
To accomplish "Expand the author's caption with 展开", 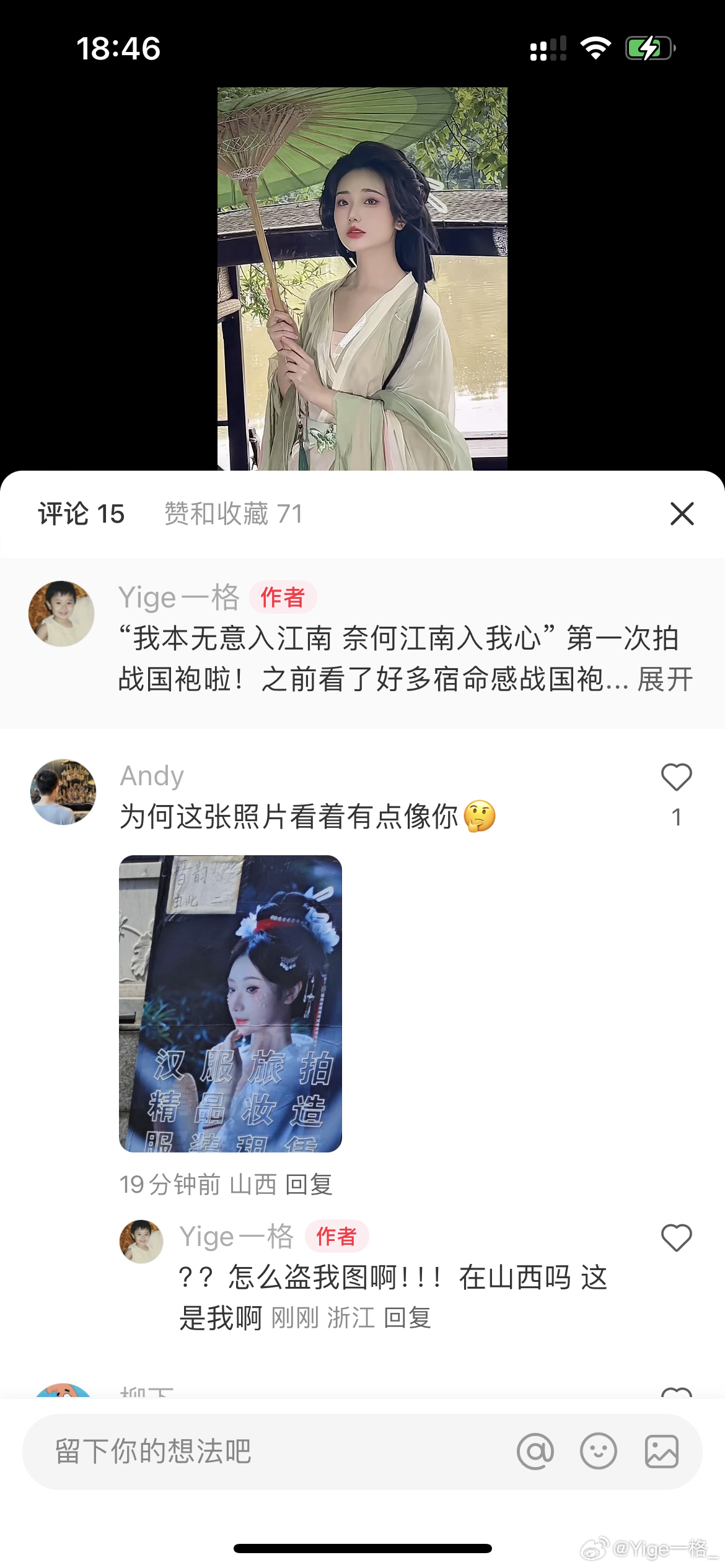I will [x=665, y=679].
